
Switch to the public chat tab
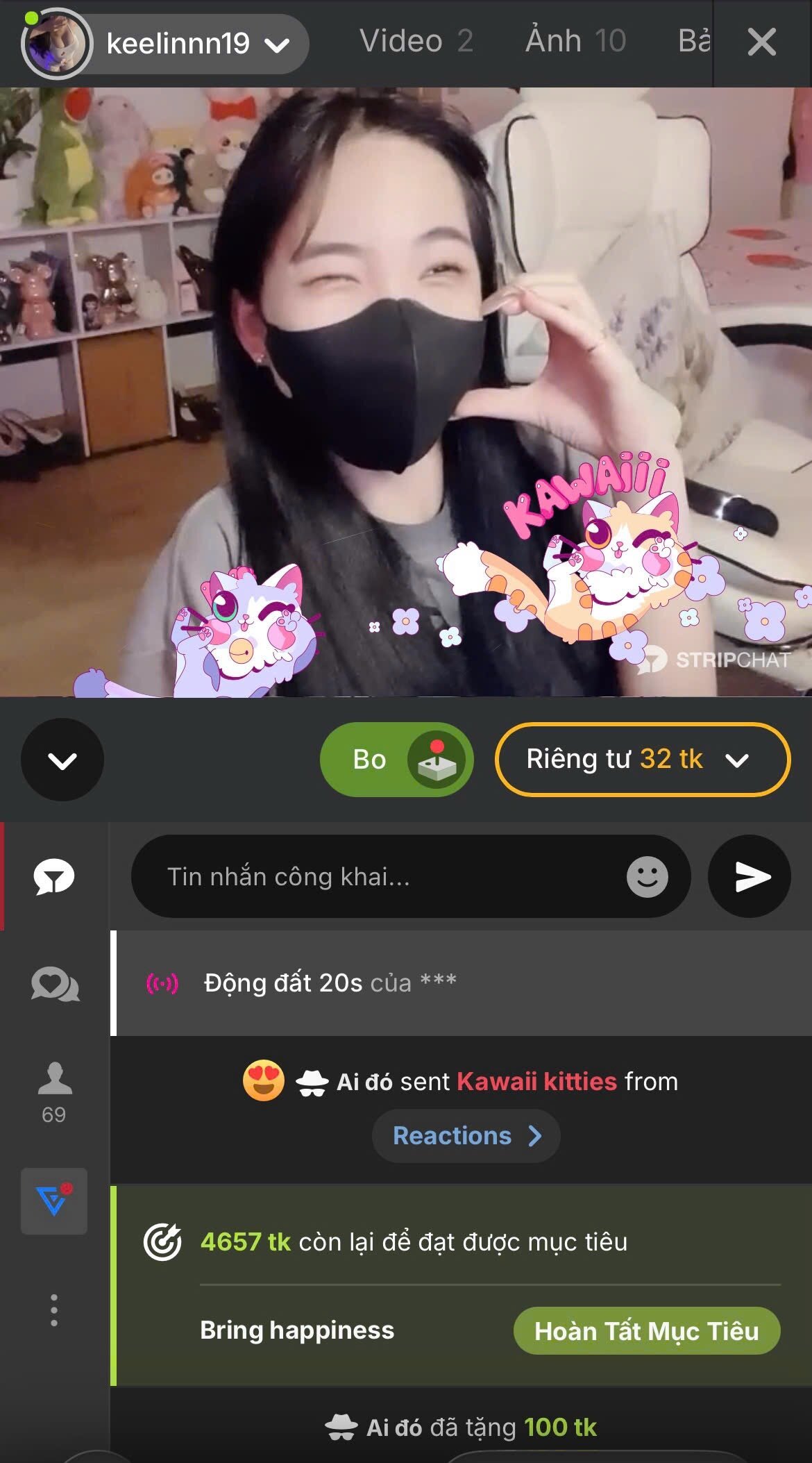point(54,877)
